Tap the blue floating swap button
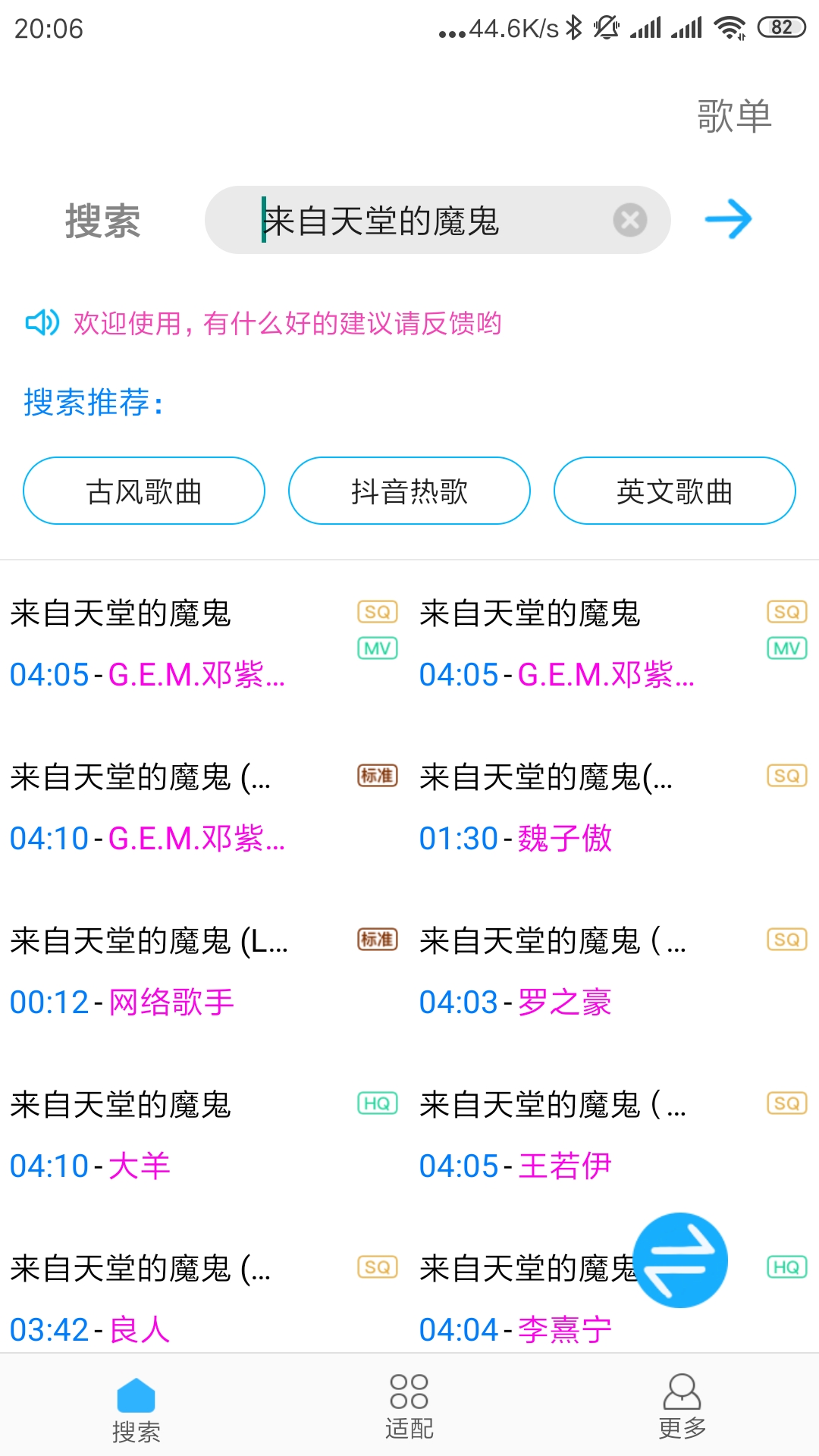 click(x=680, y=1260)
